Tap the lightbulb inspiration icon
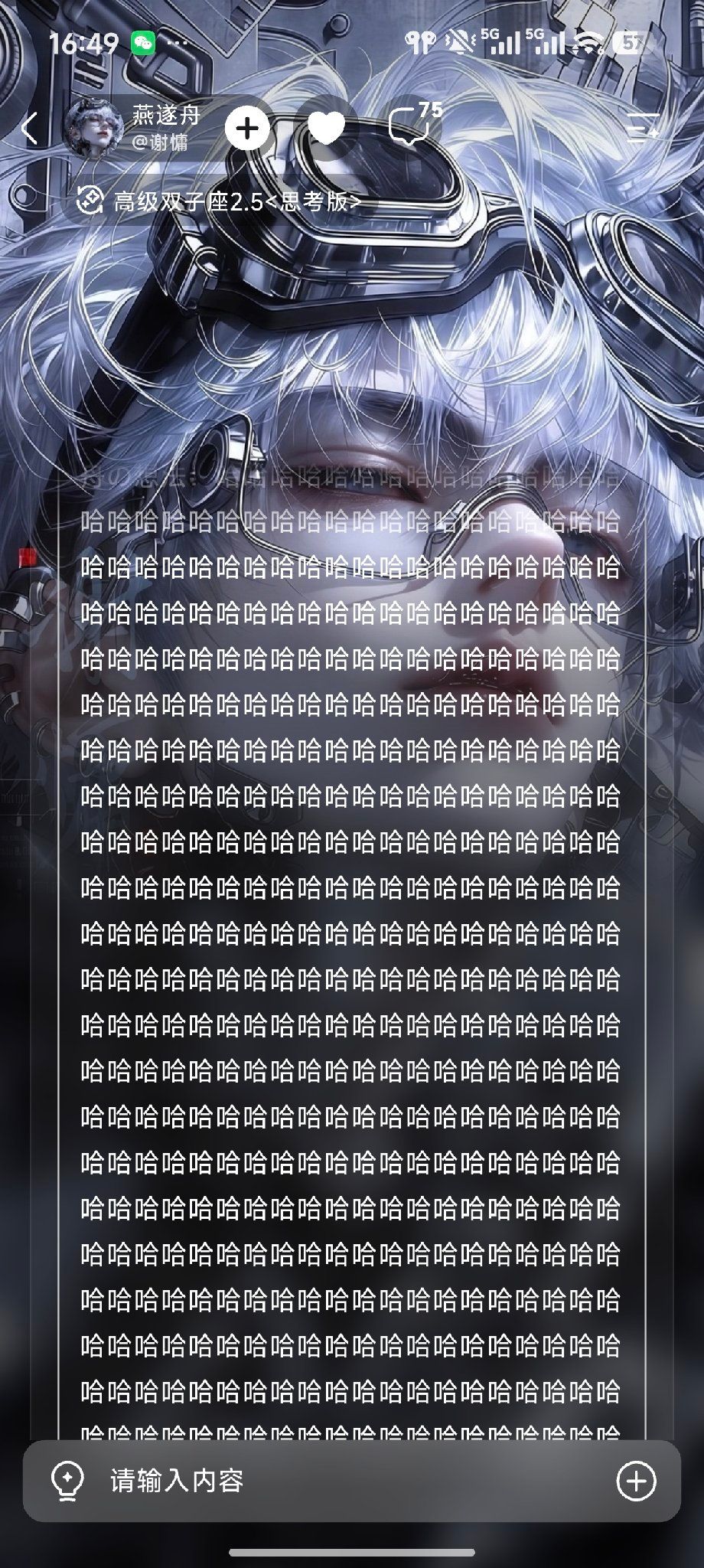 pyautogui.click(x=67, y=1481)
